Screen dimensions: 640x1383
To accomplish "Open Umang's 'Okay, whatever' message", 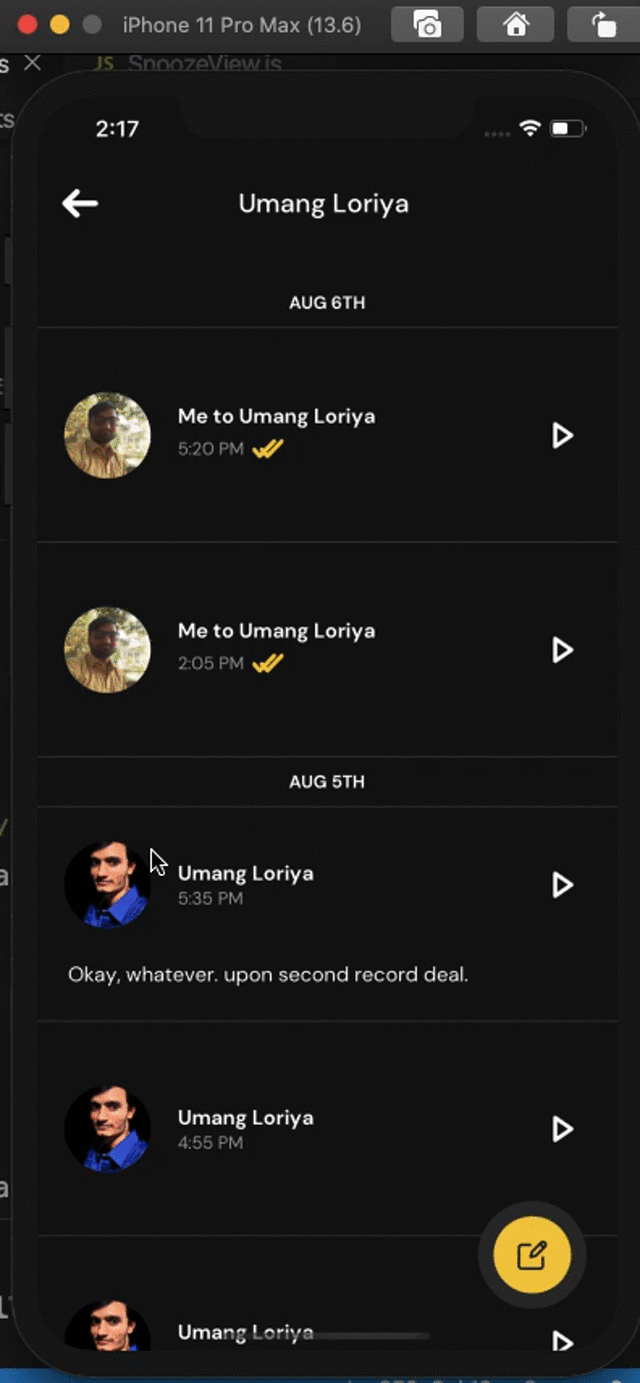I will point(268,973).
